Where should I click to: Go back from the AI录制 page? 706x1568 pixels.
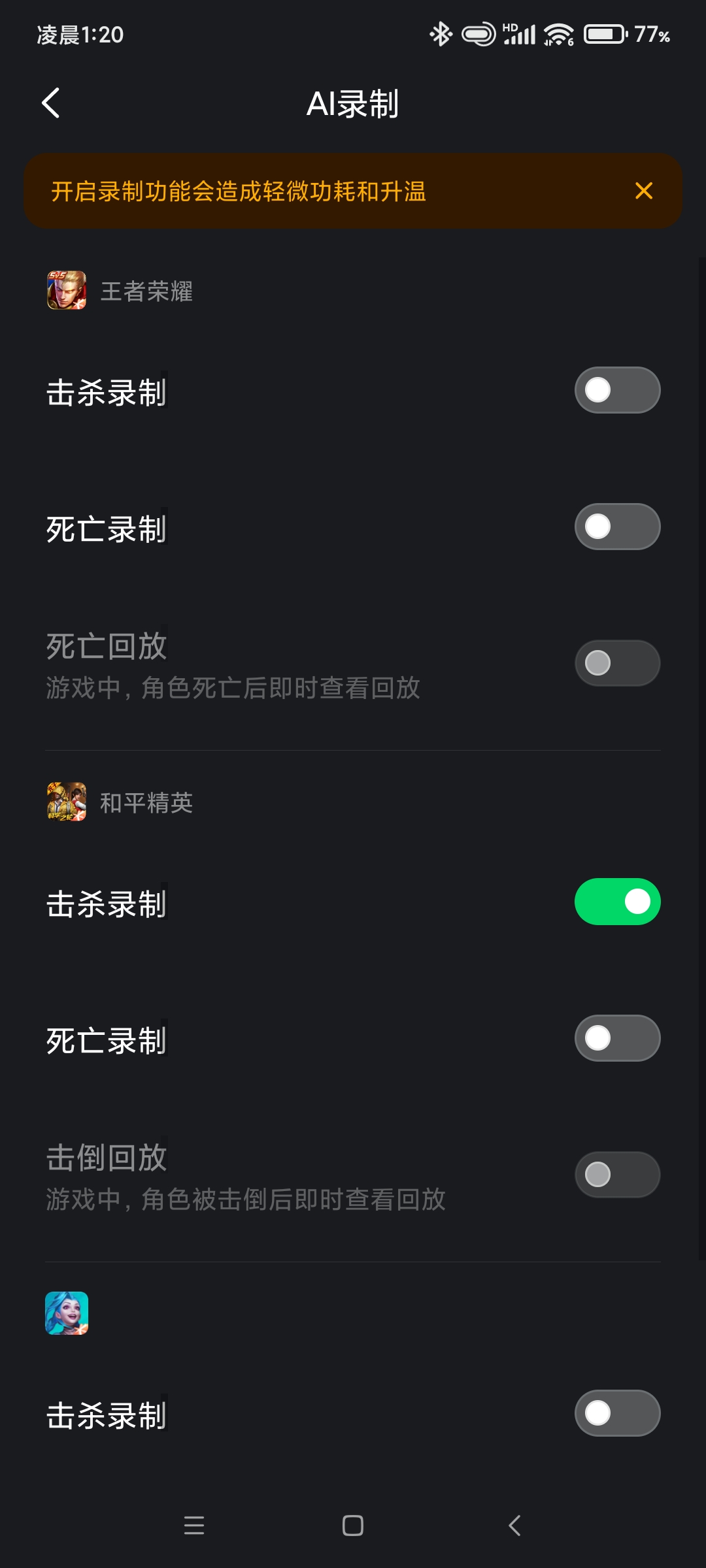pos(51,103)
